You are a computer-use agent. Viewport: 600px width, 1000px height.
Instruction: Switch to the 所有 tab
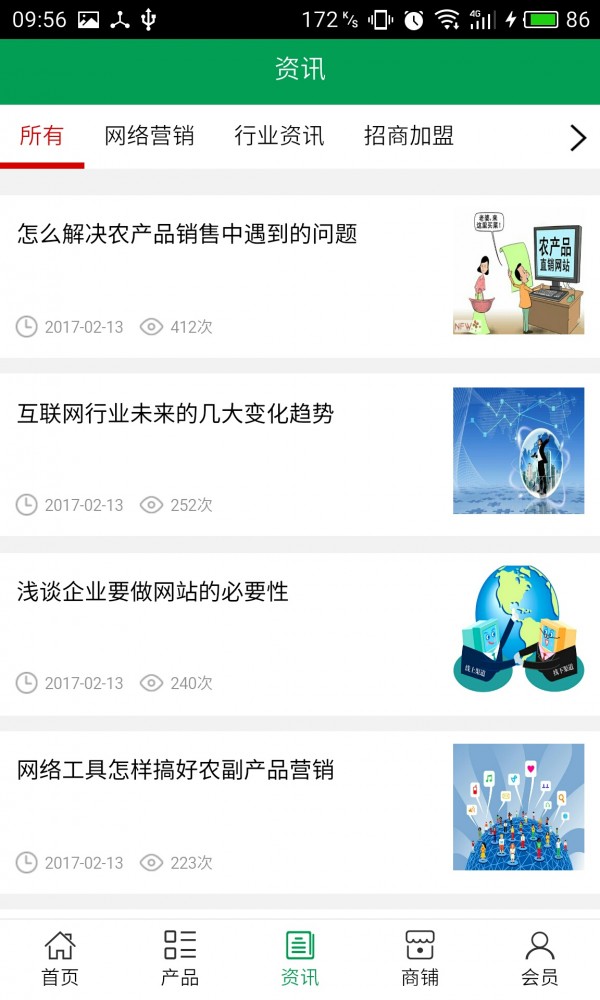click(42, 136)
